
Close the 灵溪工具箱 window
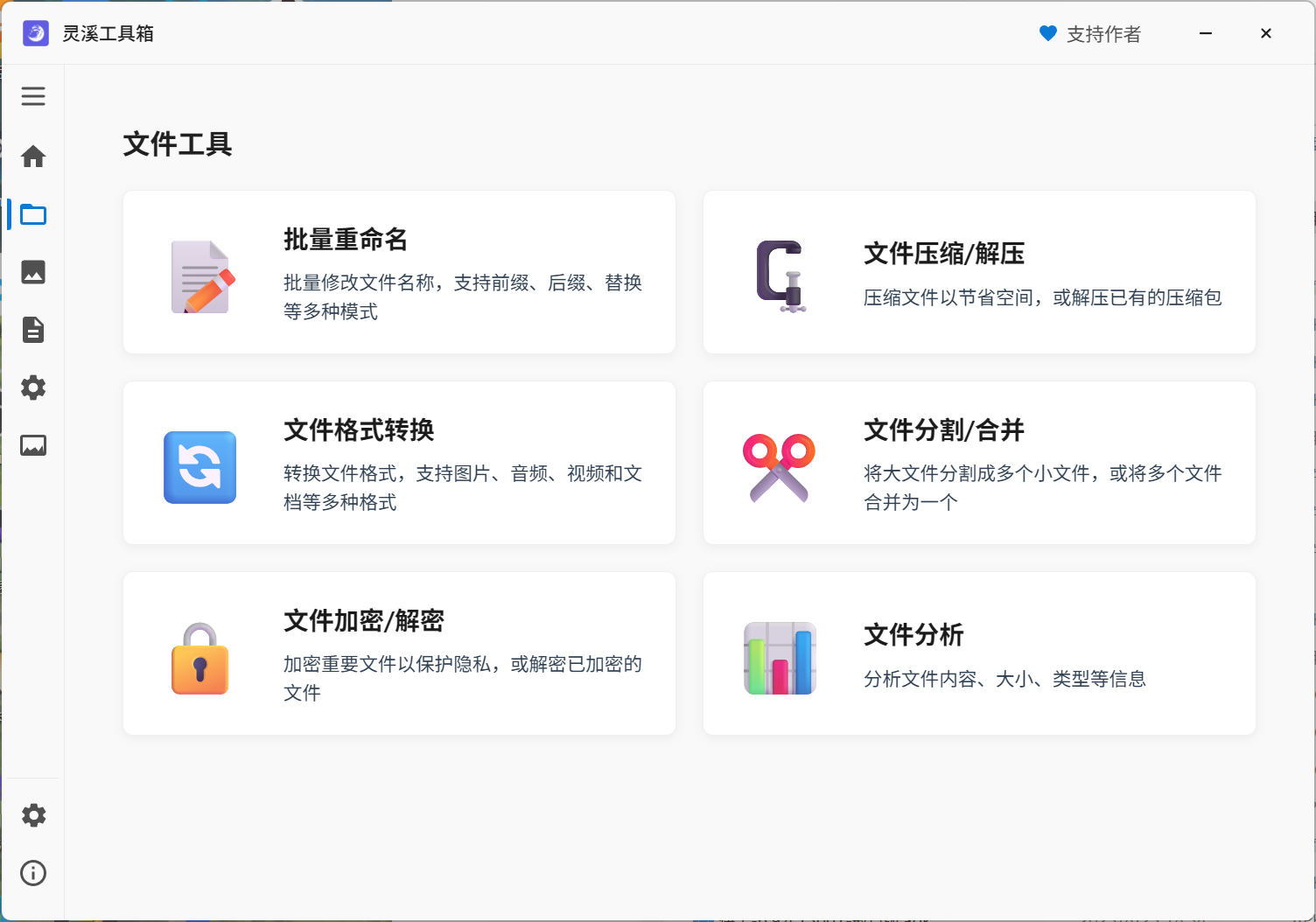(1265, 33)
